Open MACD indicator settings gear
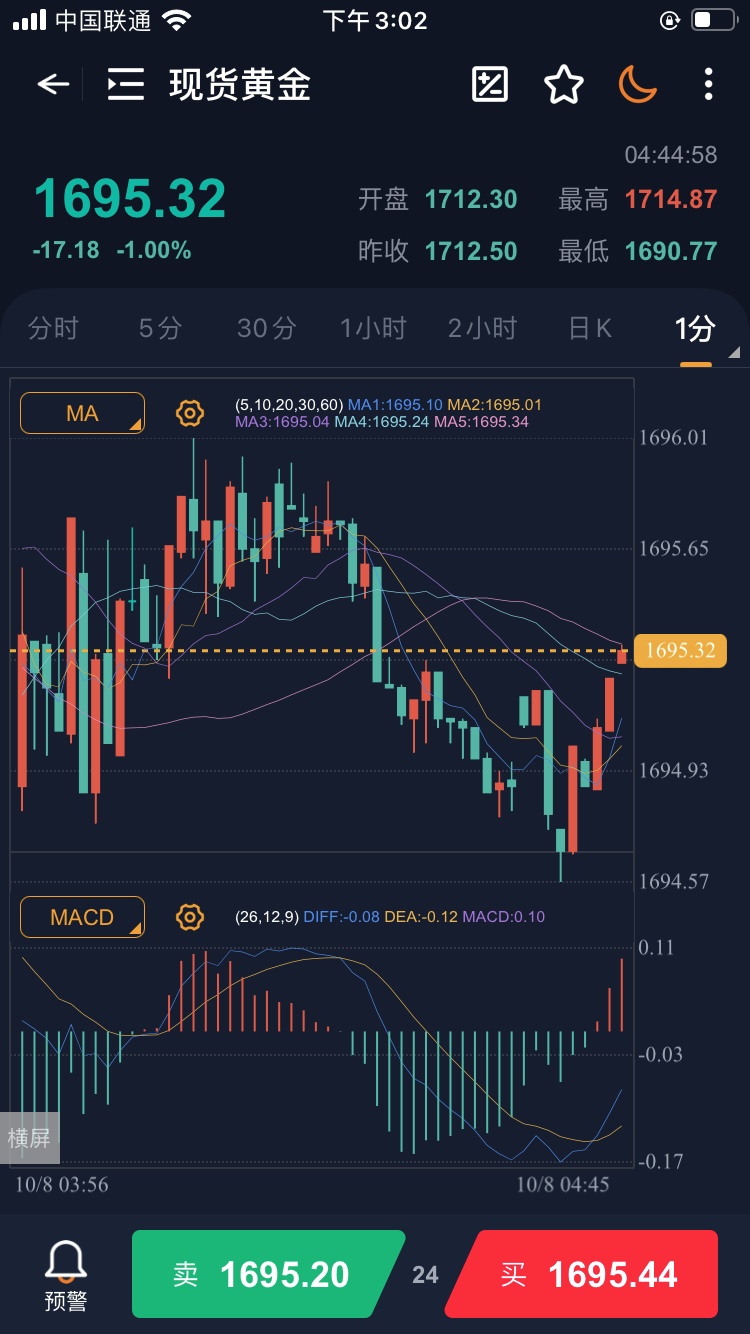Viewport: 750px width, 1334px height. click(x=190, y=917)
